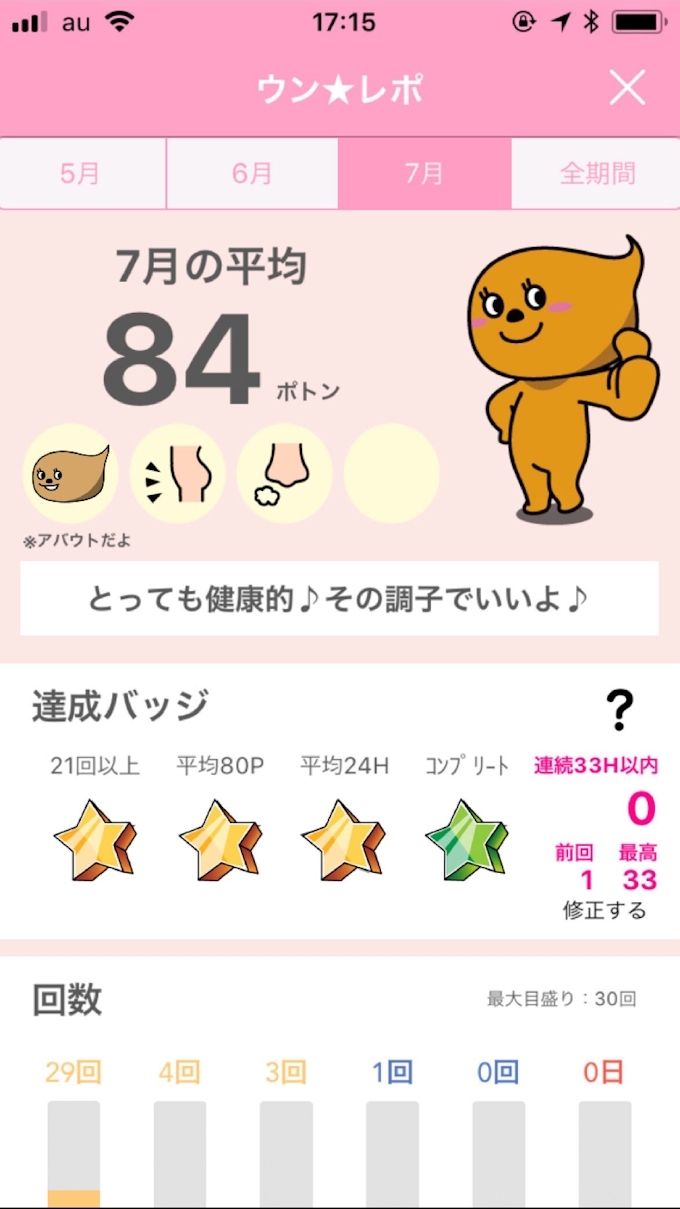Screen dimensions: 680x1209
Task: Switch to the 6月 tab
Action: click(x=252, y=173)
